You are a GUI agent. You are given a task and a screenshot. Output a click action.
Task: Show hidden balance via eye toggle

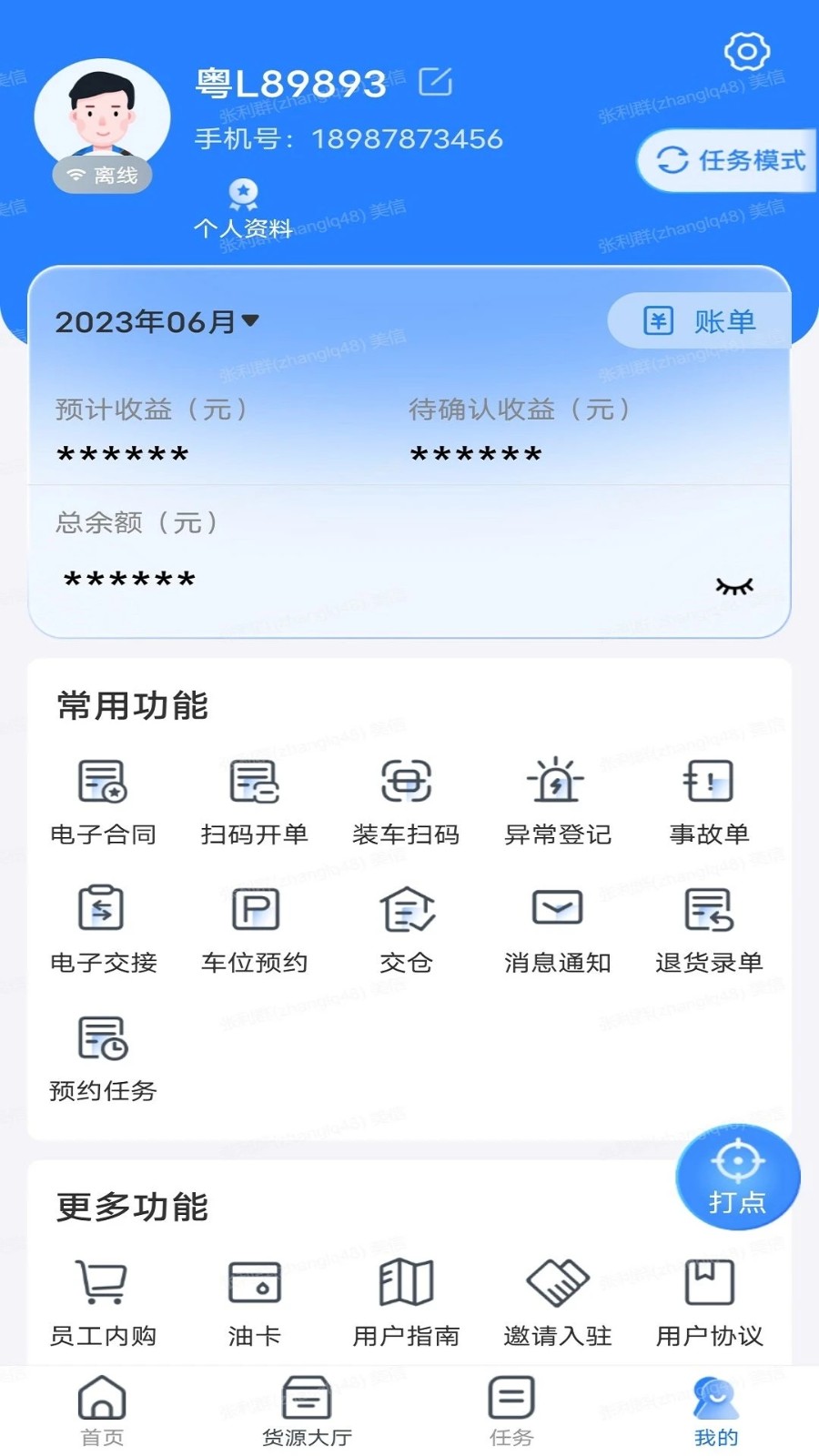point(733,586)
